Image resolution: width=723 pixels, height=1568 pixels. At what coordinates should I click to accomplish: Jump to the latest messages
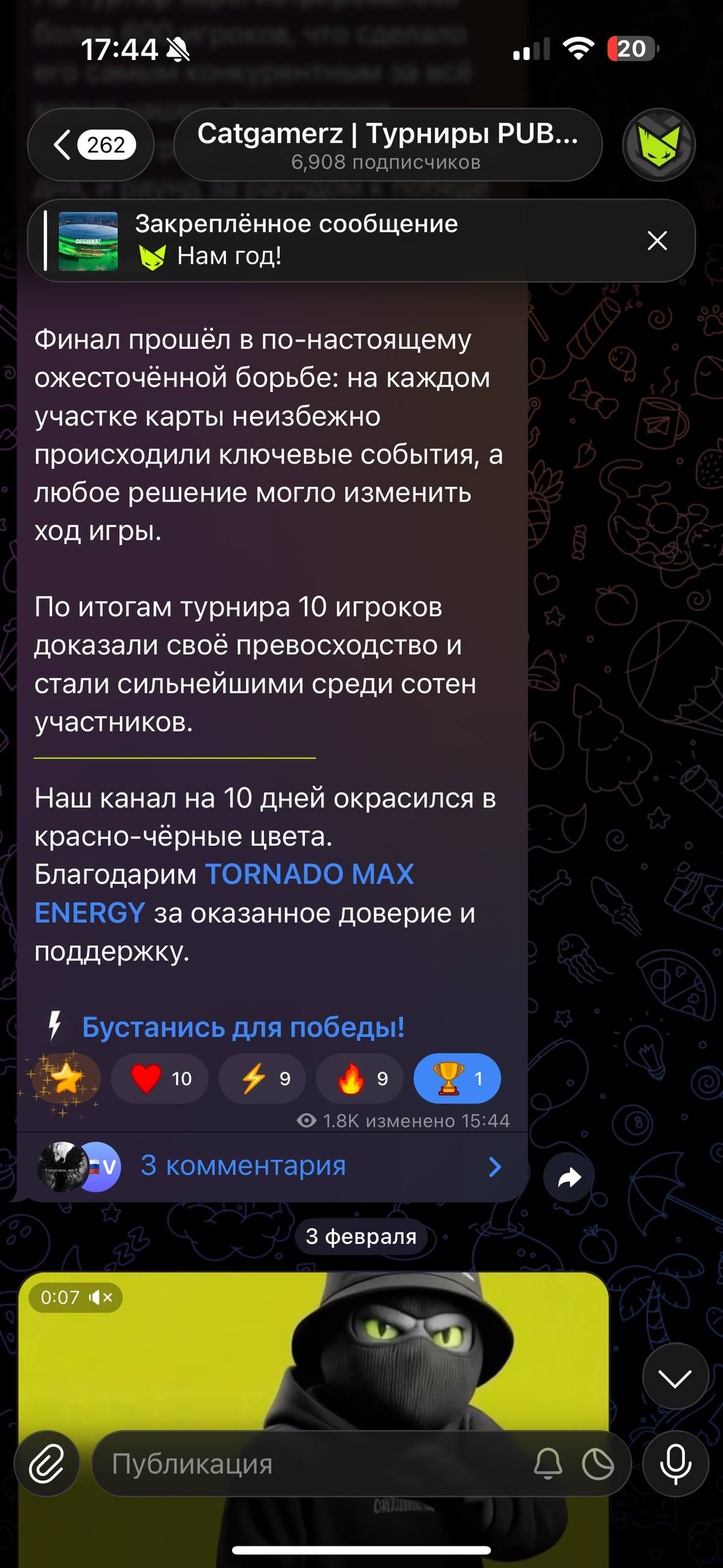pos(675,1378)
